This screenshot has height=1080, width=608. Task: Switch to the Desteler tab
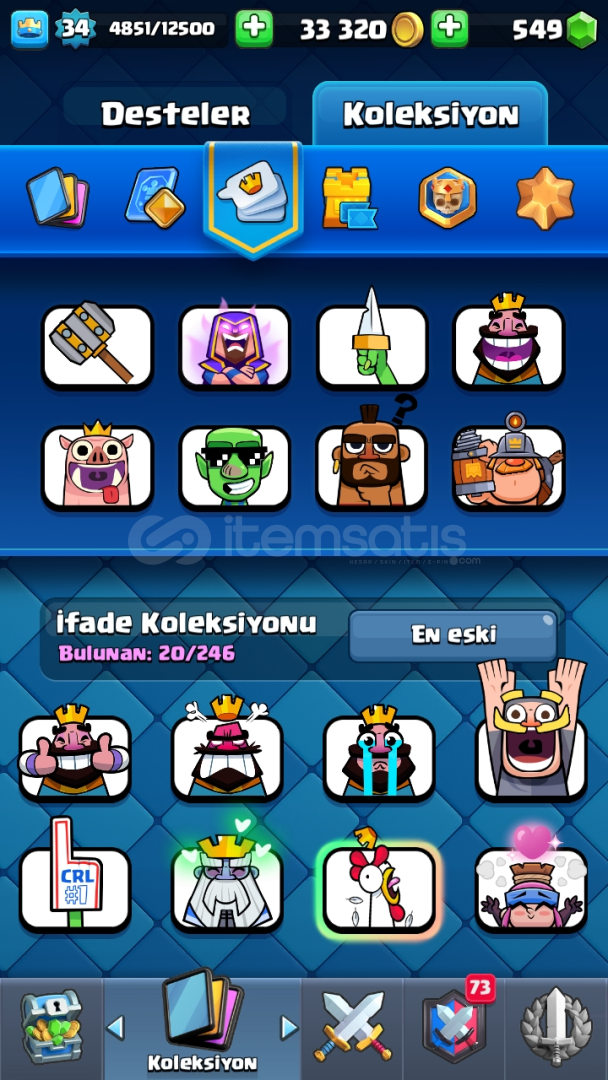pos(175,114)
